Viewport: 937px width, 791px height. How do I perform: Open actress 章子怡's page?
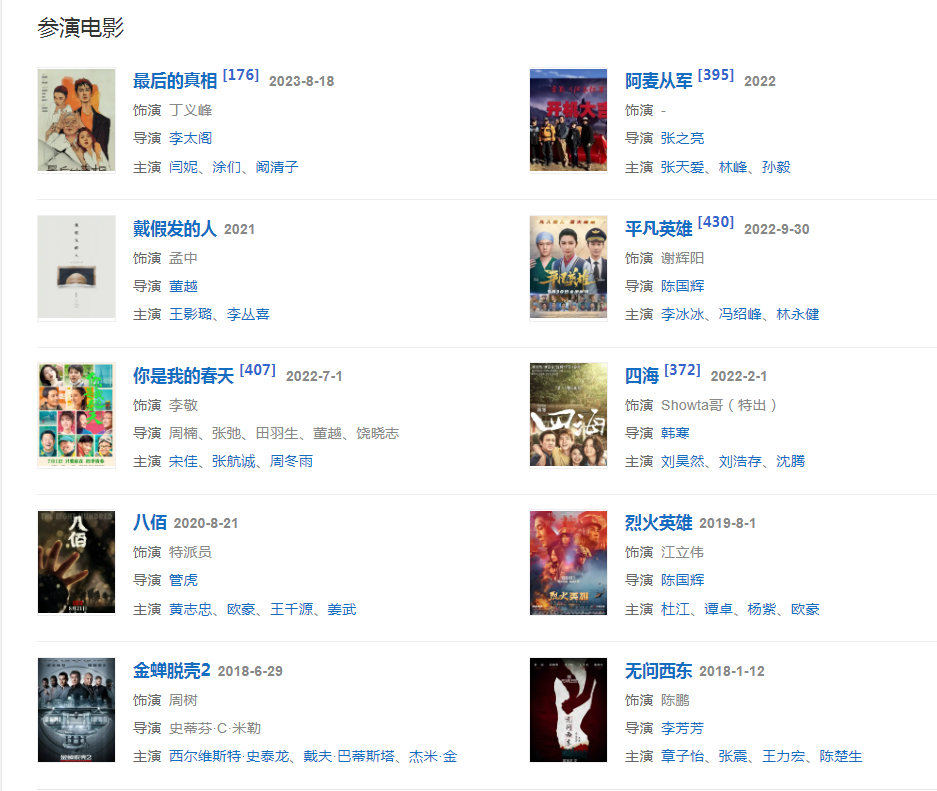682,756
